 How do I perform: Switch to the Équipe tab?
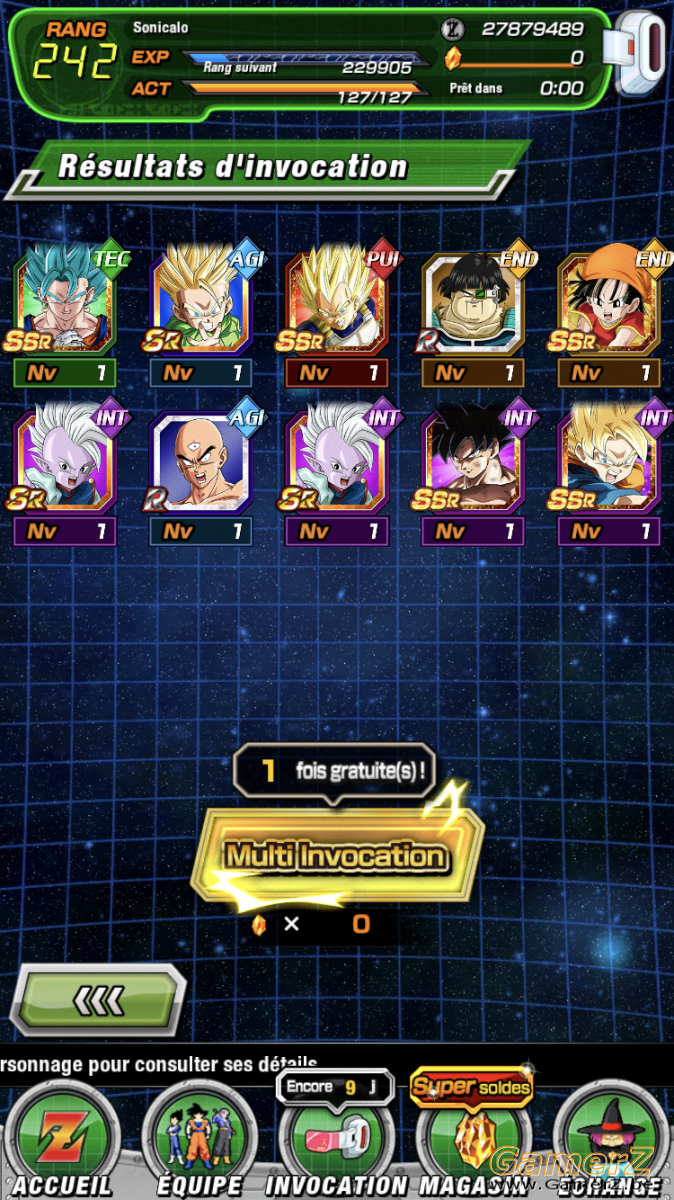pyautogui.click(x=200, y=1142)
